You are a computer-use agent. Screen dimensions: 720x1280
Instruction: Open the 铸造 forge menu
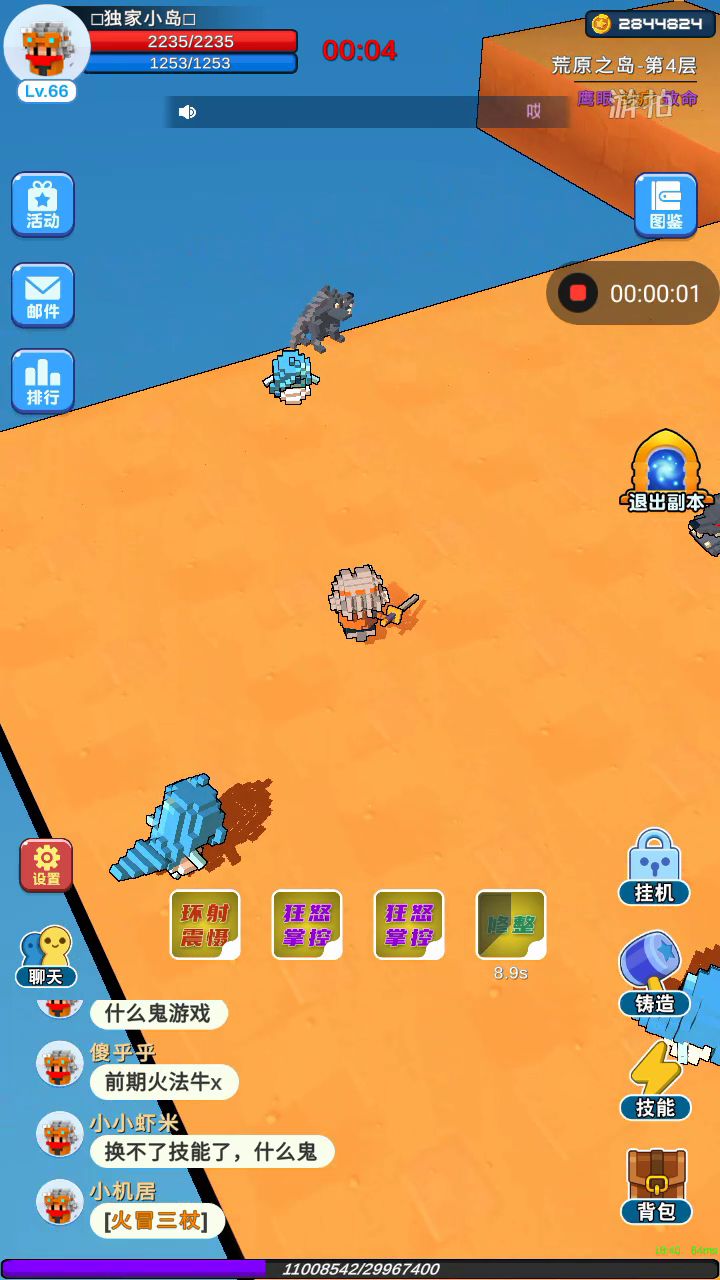click(x=654, y=975)
